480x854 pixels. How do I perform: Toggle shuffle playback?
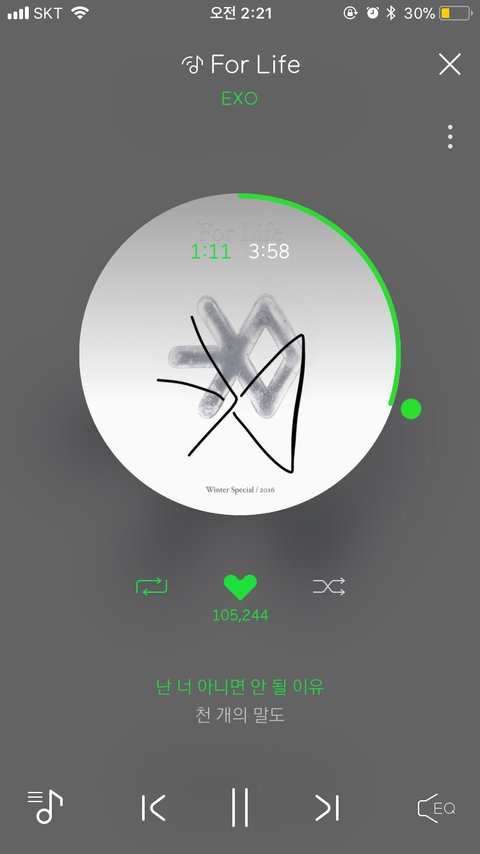click(329, 587)
